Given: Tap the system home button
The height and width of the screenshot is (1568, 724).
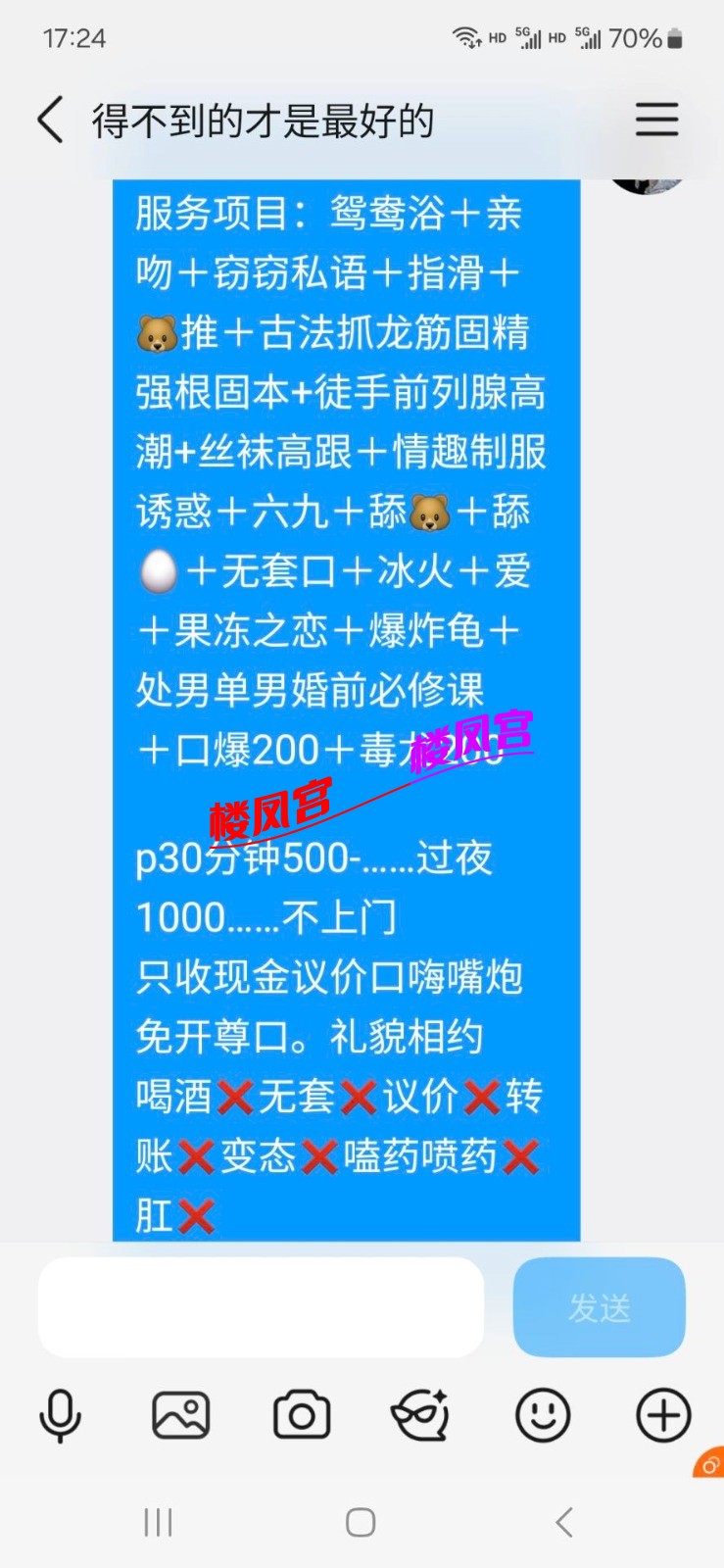Looking at the screenshot, I should (361, 1522).
